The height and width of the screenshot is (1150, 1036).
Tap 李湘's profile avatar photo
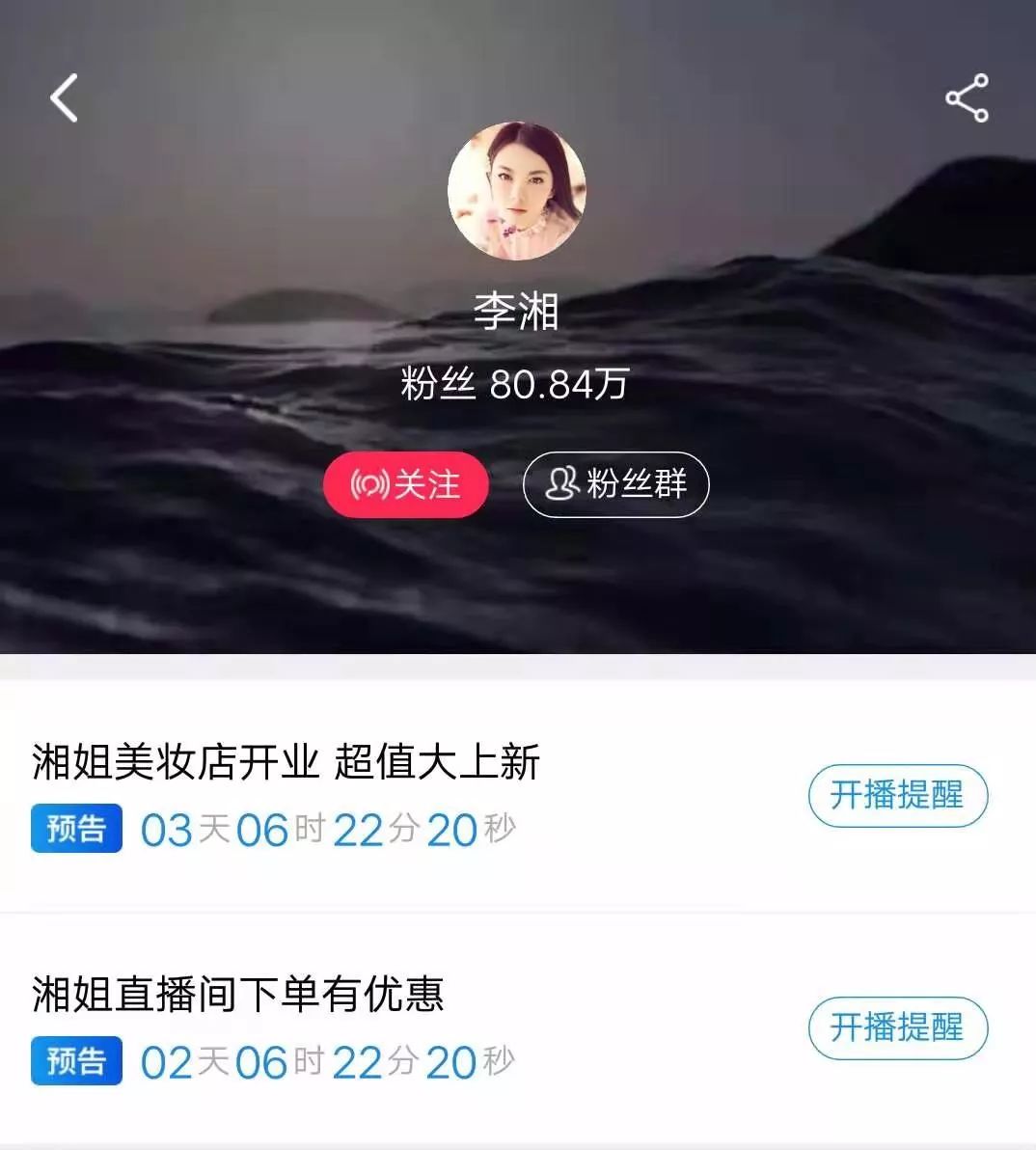point(518,192)
